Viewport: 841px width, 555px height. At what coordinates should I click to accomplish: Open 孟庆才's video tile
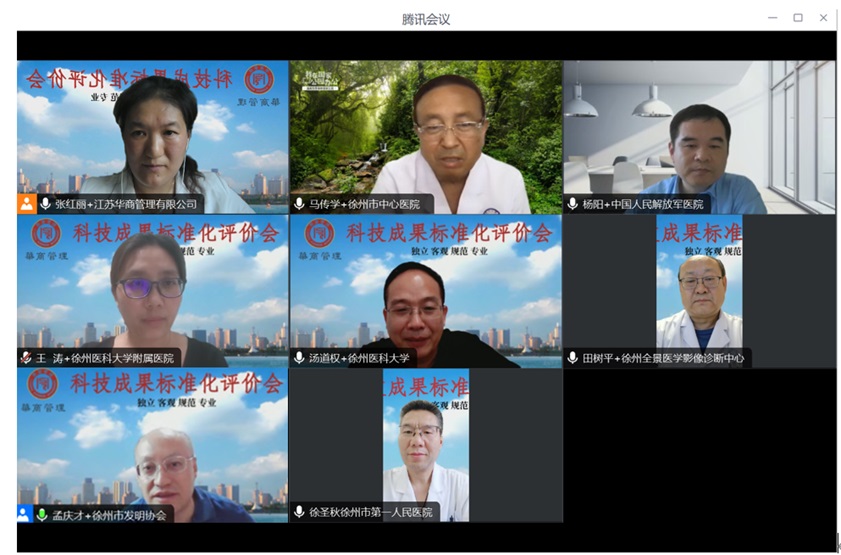click(x=152, y=445)
